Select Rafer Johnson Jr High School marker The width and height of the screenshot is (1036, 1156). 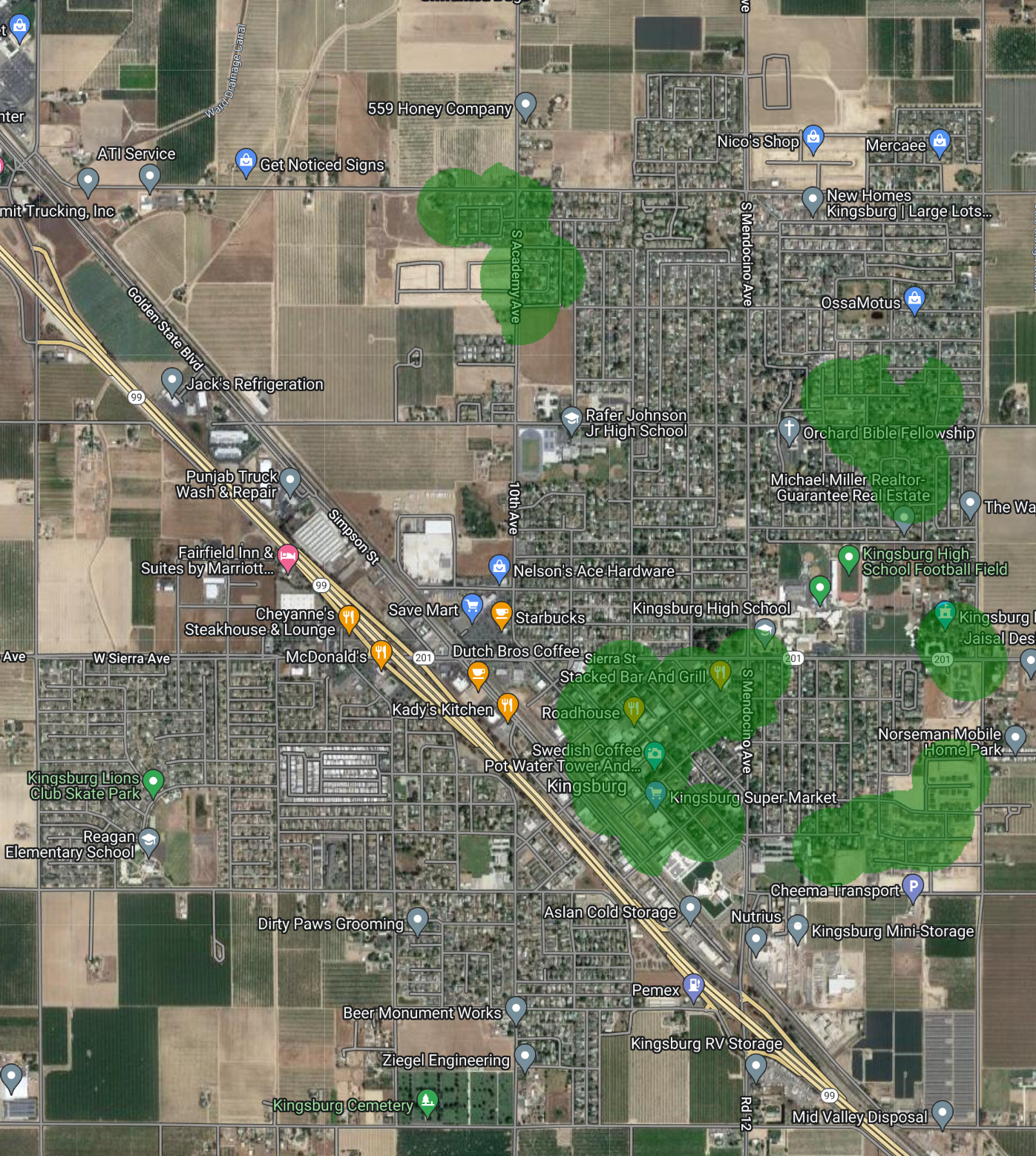pyautogui.click(x=571, y=420)
